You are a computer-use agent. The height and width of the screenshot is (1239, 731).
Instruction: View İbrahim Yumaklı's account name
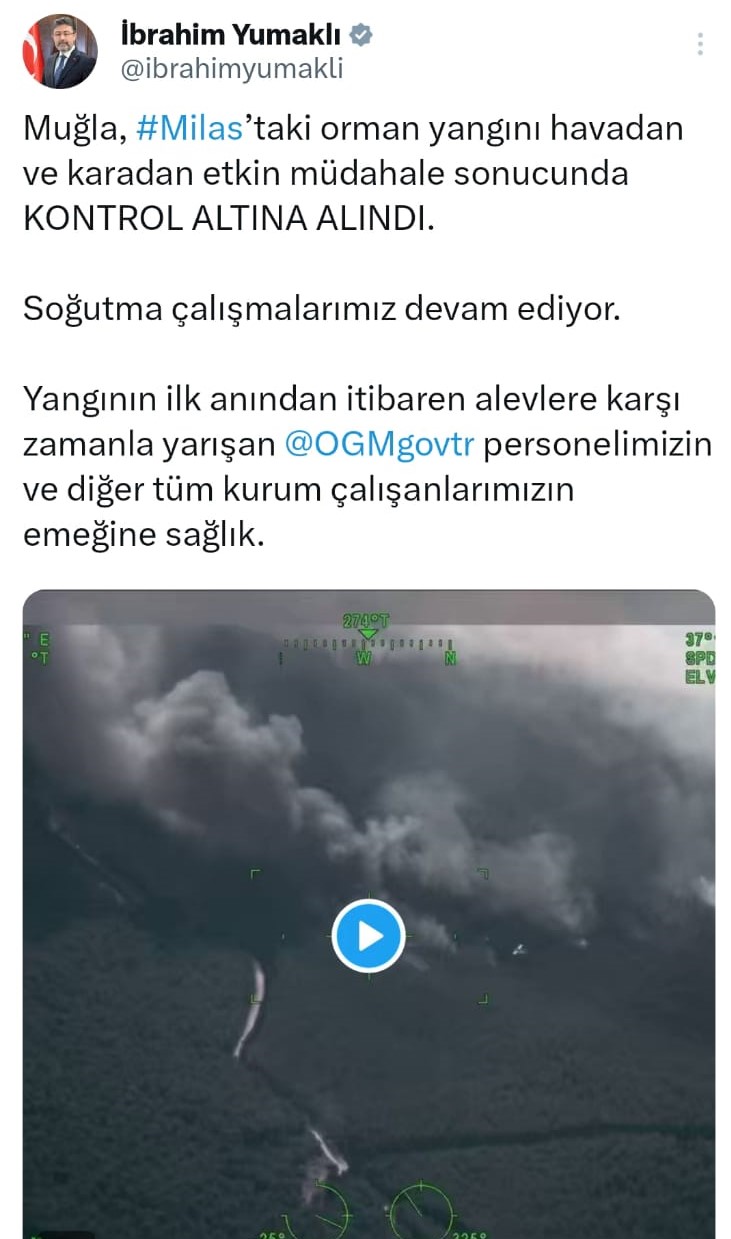[231, 36]
